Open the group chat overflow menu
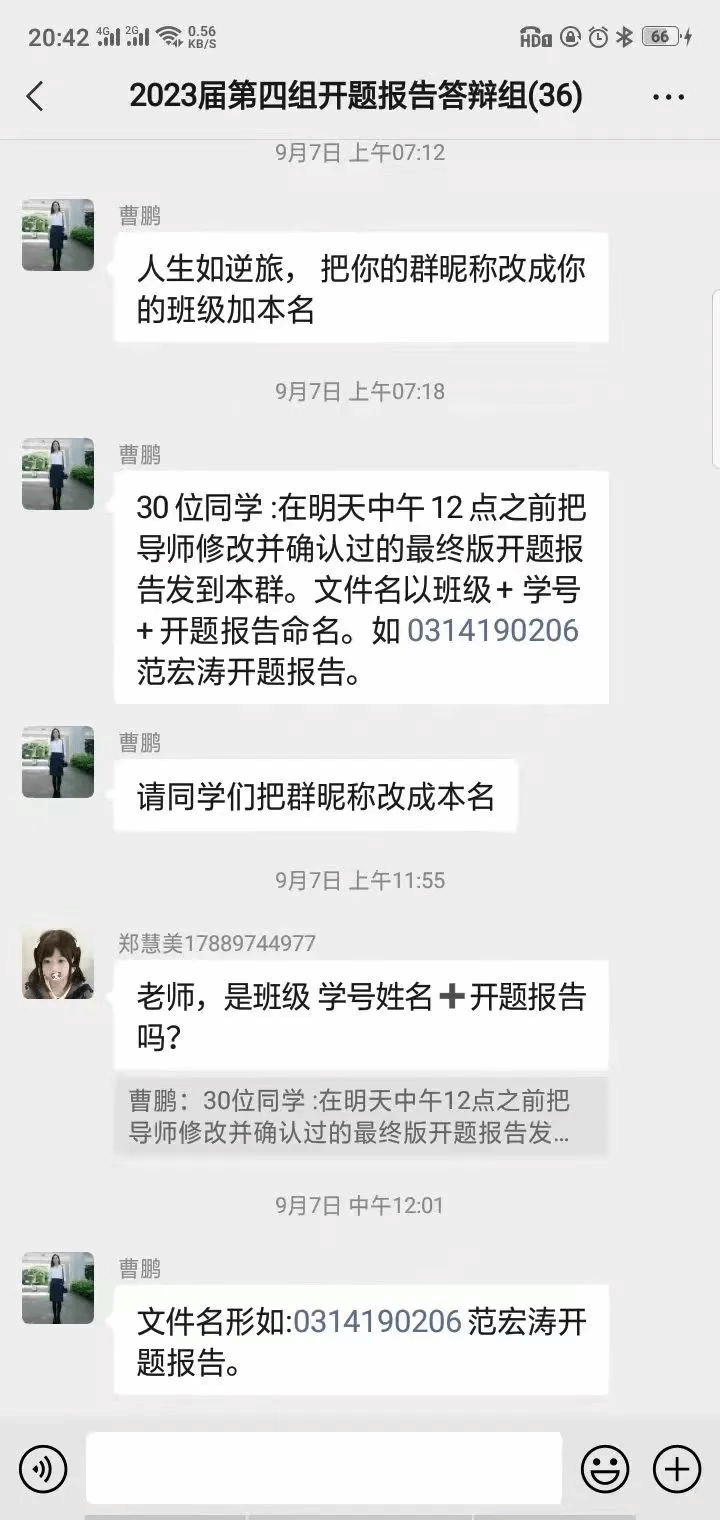Screen dimensions: 720x1520 668,97
